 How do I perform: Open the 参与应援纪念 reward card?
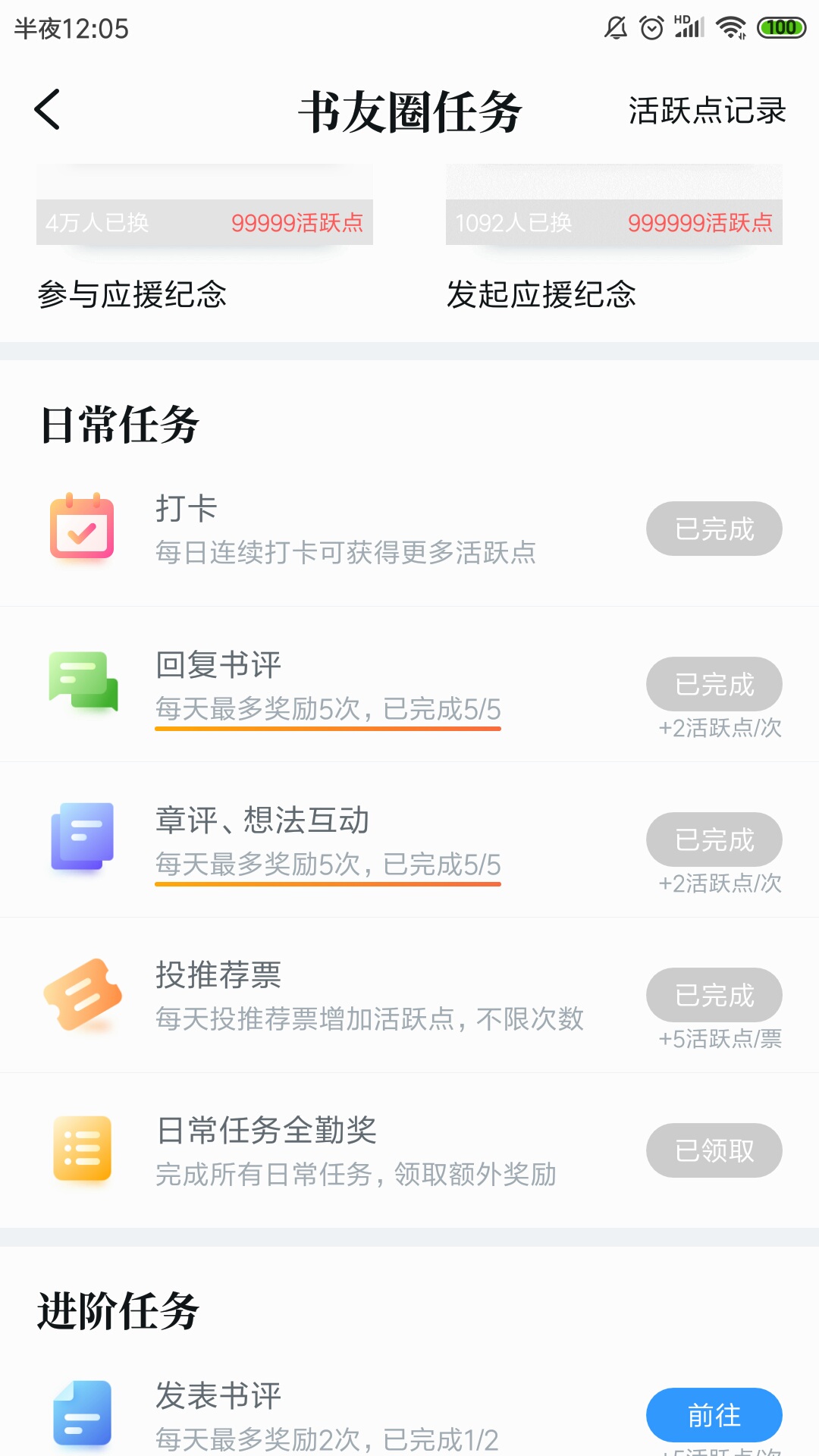pos(205,238)
